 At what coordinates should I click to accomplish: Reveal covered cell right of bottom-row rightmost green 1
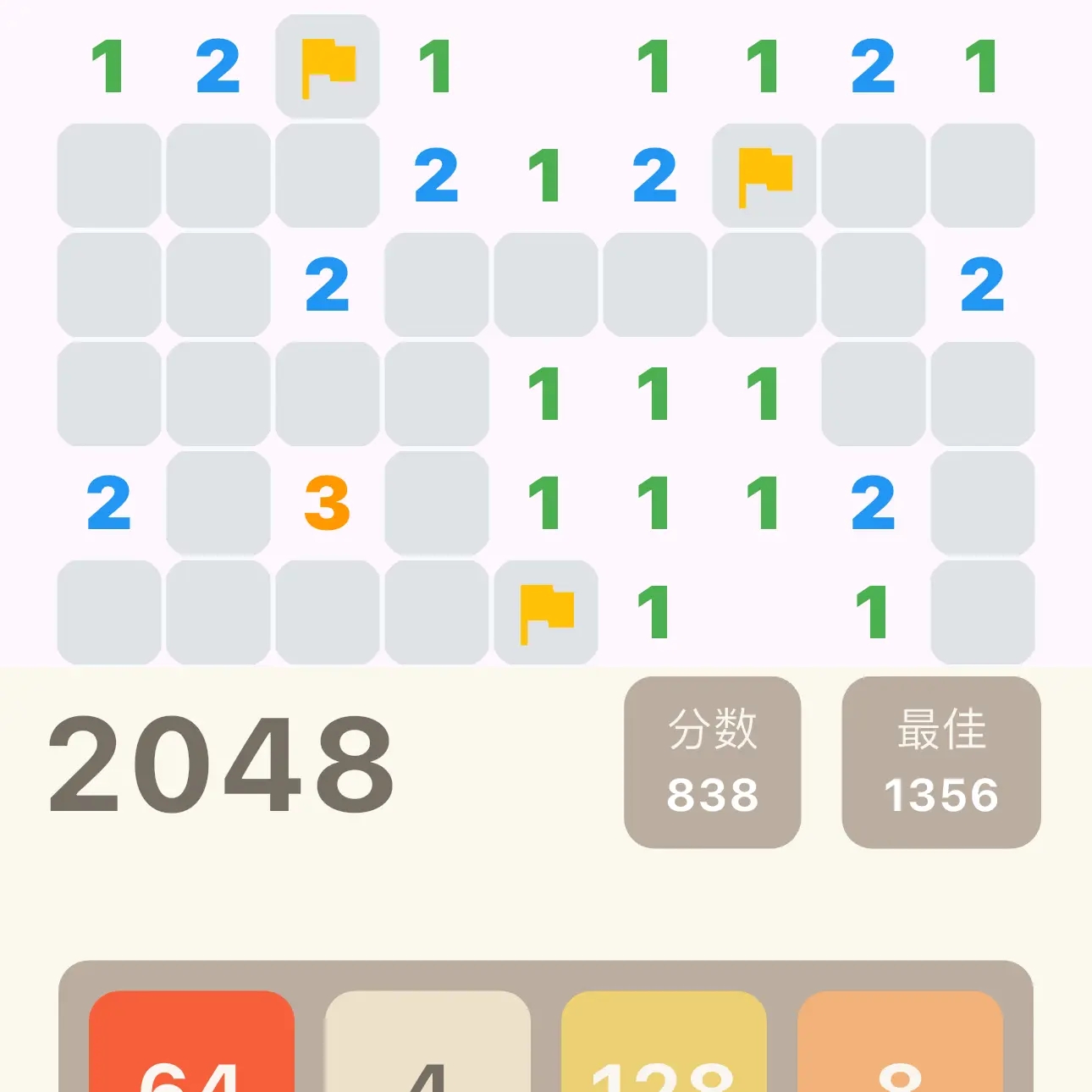(983, 612)
